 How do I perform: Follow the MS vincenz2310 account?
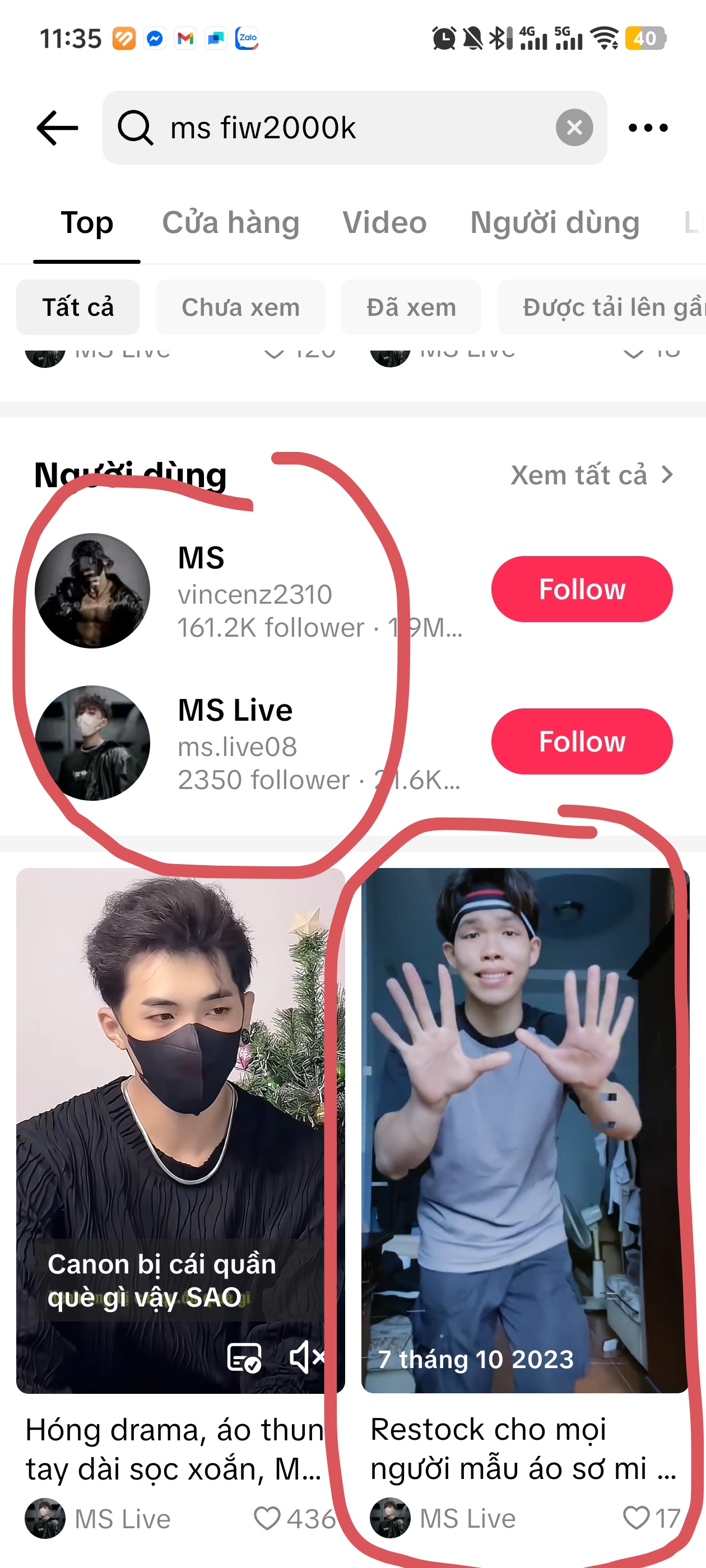coord(582,589)
